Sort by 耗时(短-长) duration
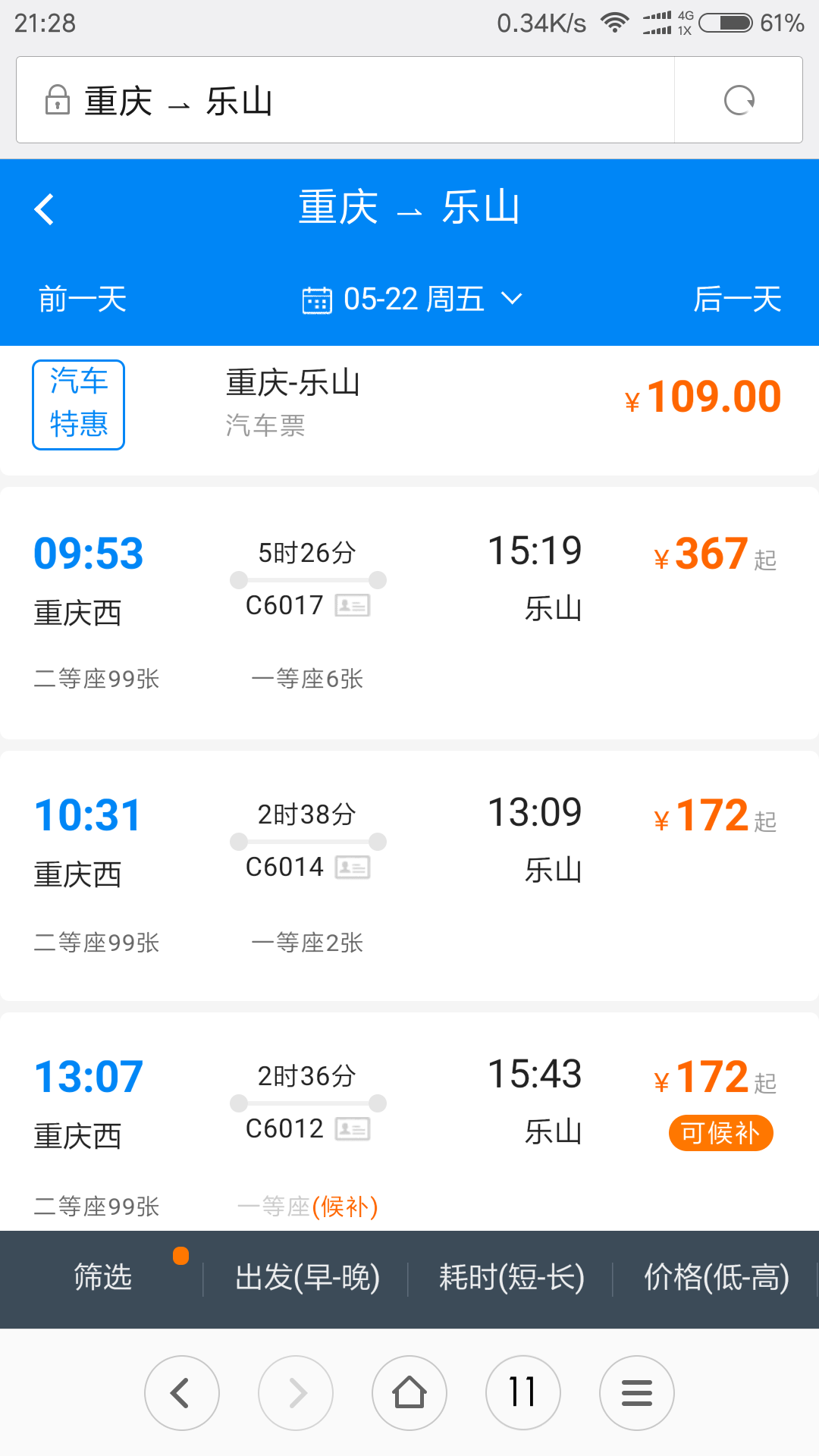Screen dimensions: 819x1456 click(512, 1277)
